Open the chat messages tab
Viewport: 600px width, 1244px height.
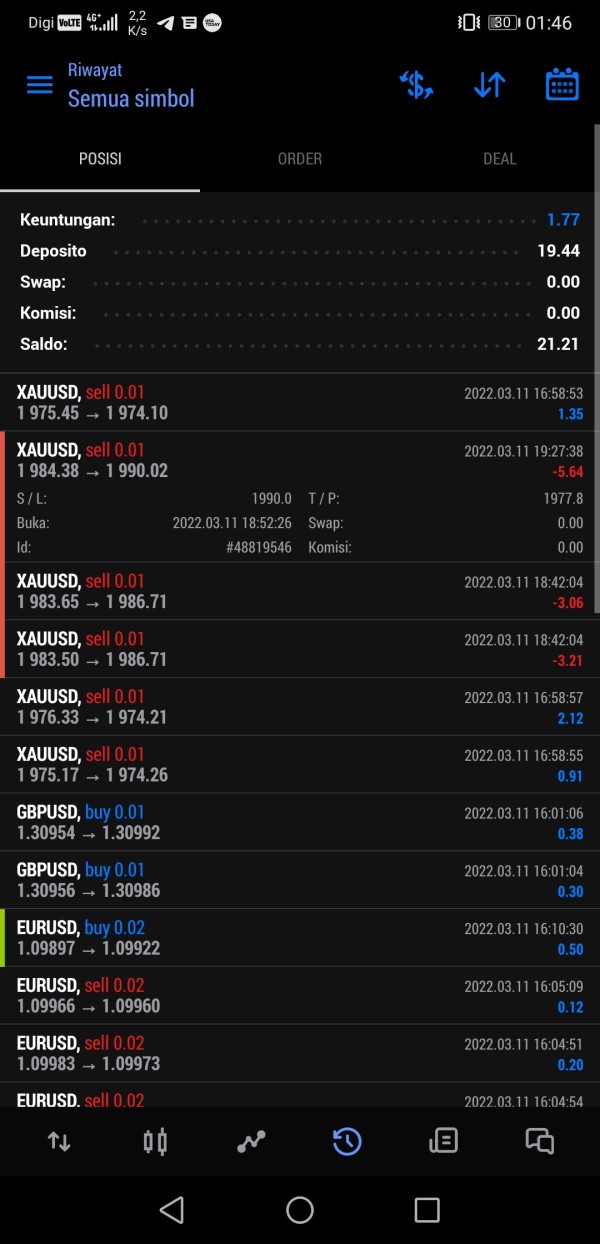point(540,1141)
